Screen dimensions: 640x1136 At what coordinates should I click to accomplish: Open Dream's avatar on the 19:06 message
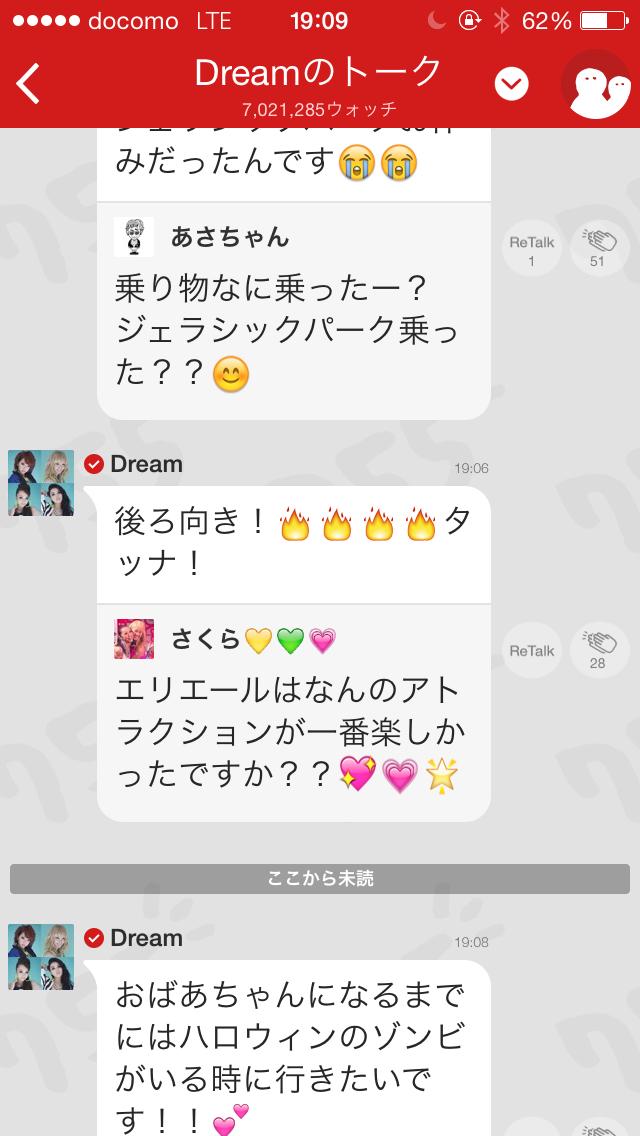pyautogui.click(x=41, y=483)
